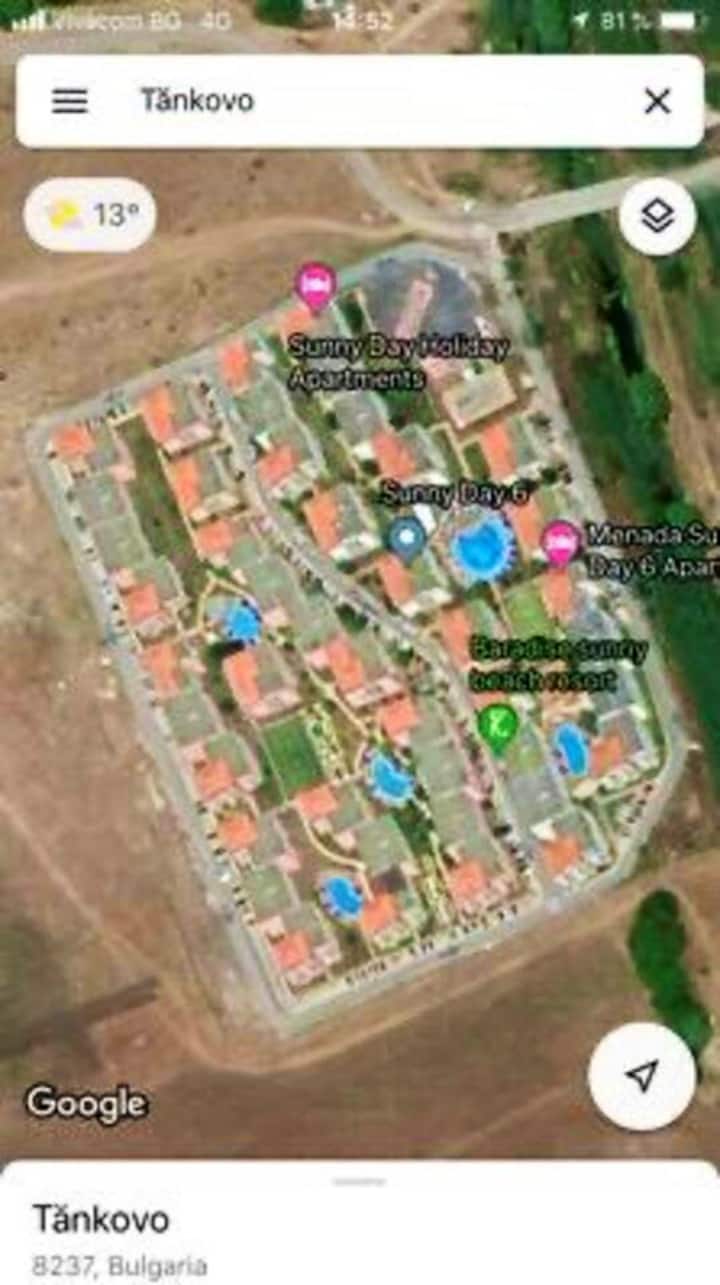This screenshot has height=1285, width=720.
Task: Open Menada Sunny Day 6 Apartments pin
Action: [561, 541]
